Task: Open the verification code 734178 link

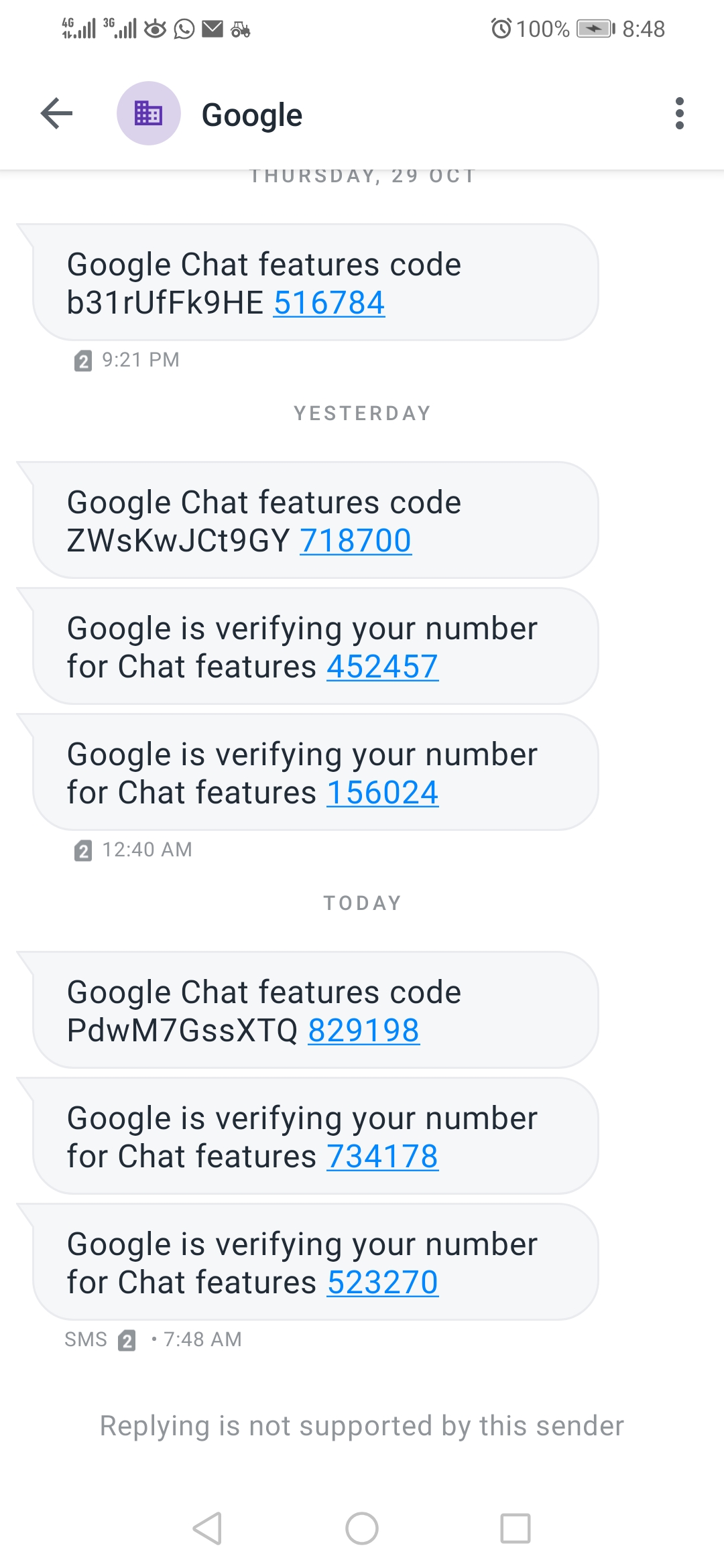Action: [383, 1157]
